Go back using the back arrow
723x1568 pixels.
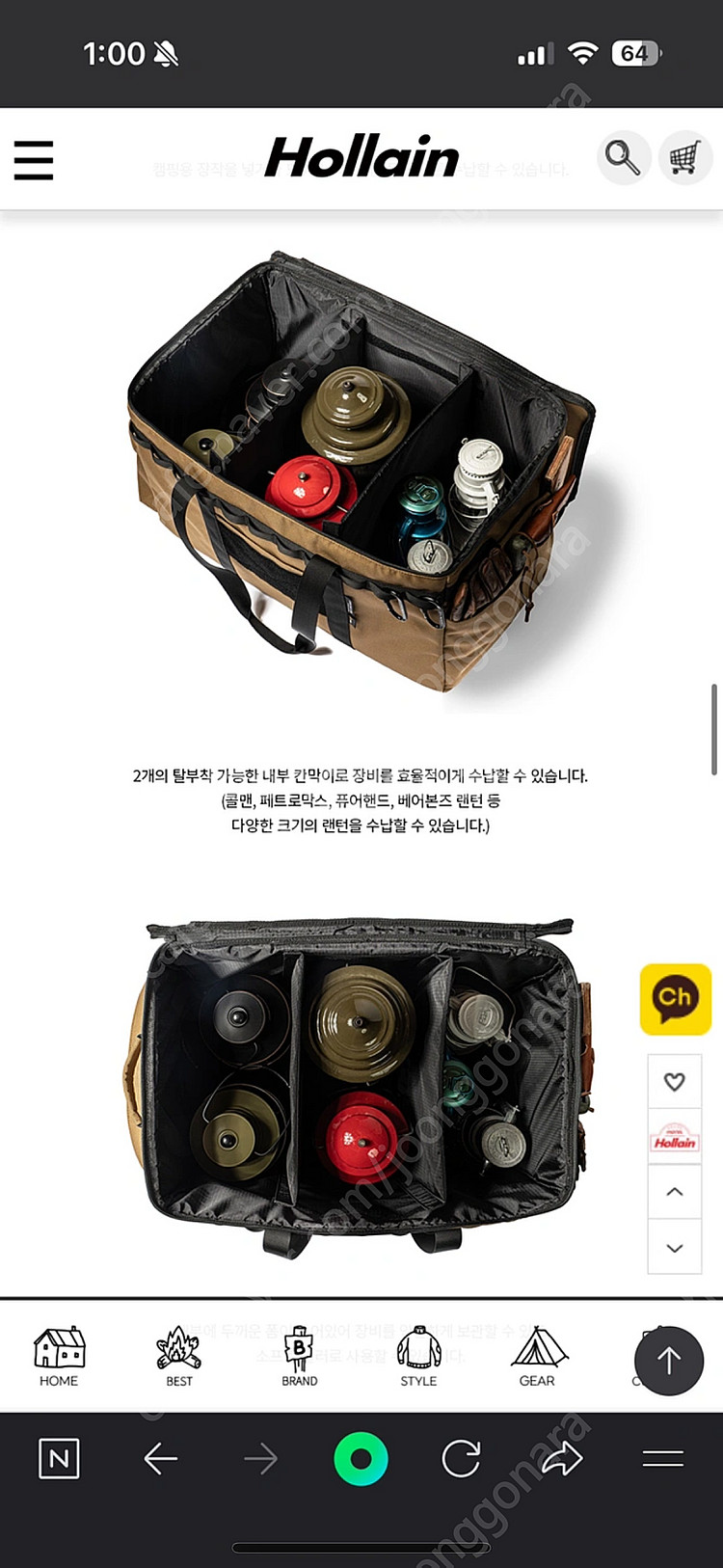pos(160,1458)
